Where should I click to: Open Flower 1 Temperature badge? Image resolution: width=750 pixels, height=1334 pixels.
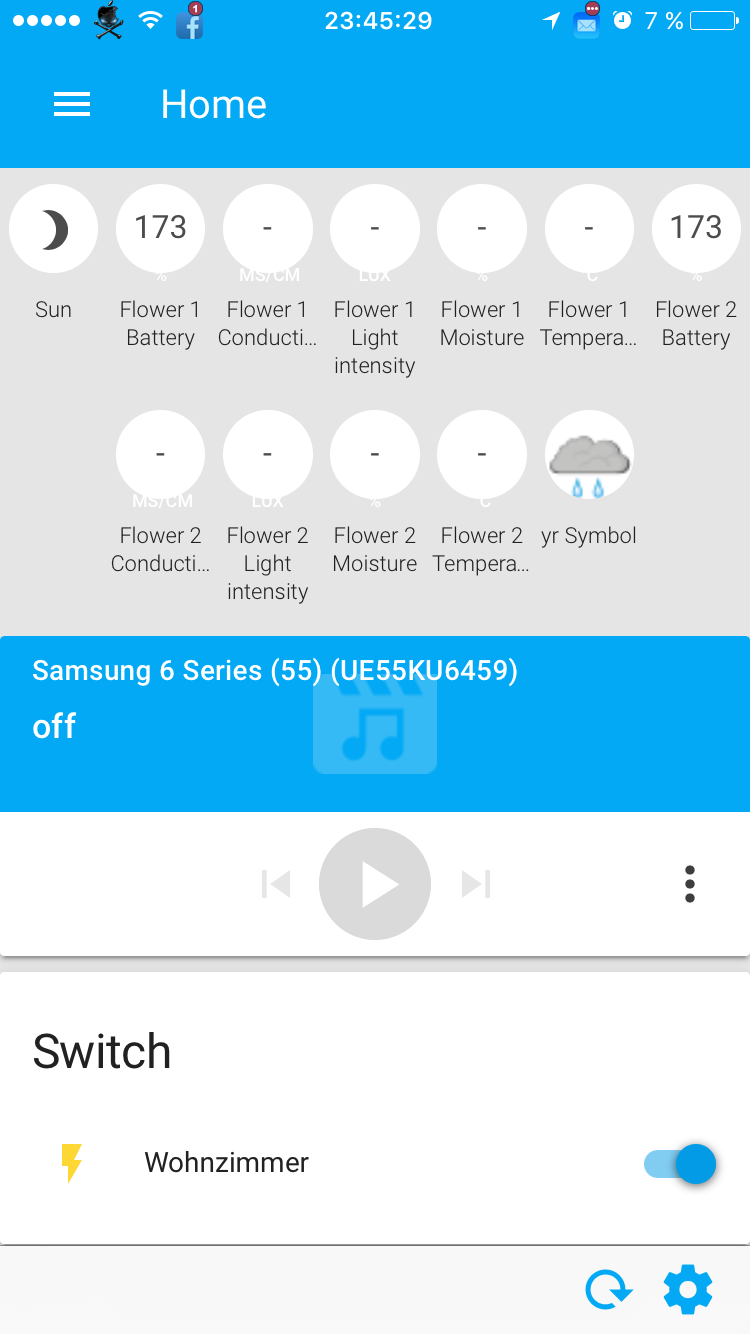pos(588,230)
